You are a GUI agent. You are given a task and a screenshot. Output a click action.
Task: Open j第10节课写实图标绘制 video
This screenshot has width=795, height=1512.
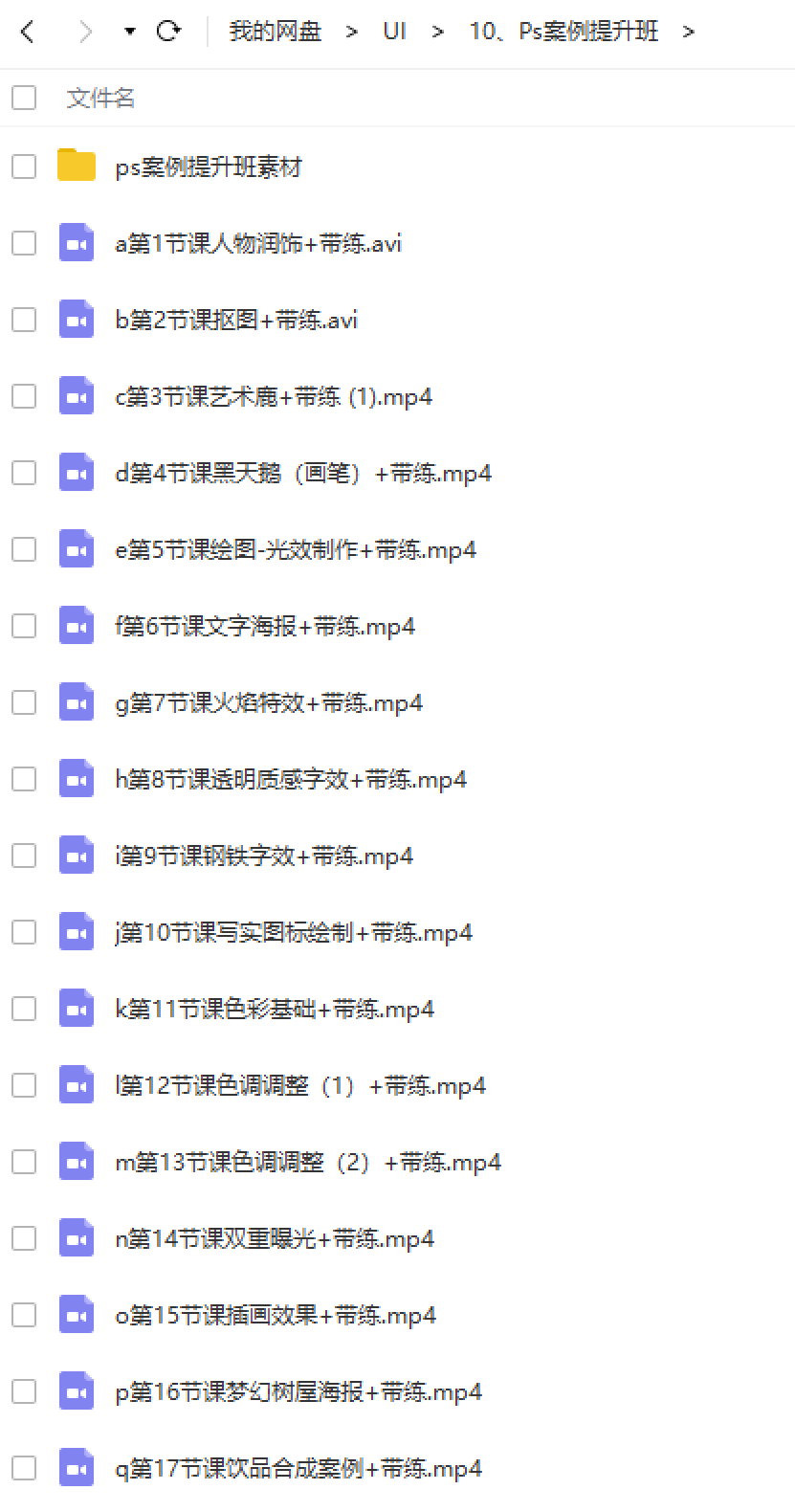(x=294, y=933)
